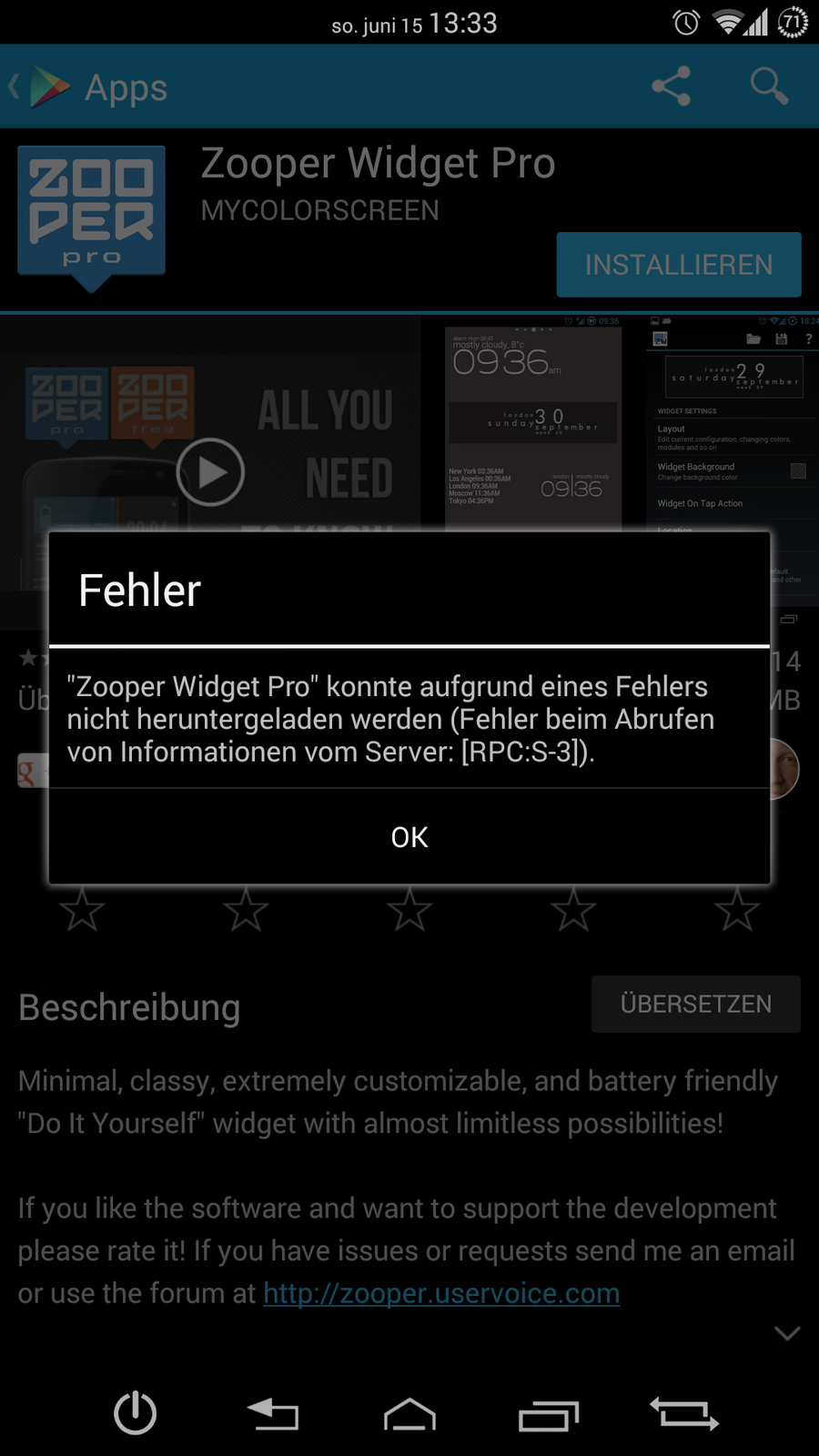Play the promo video preview
This screenshot has height=1456, width=819.
pyautogui.click(x=210, y=471)
